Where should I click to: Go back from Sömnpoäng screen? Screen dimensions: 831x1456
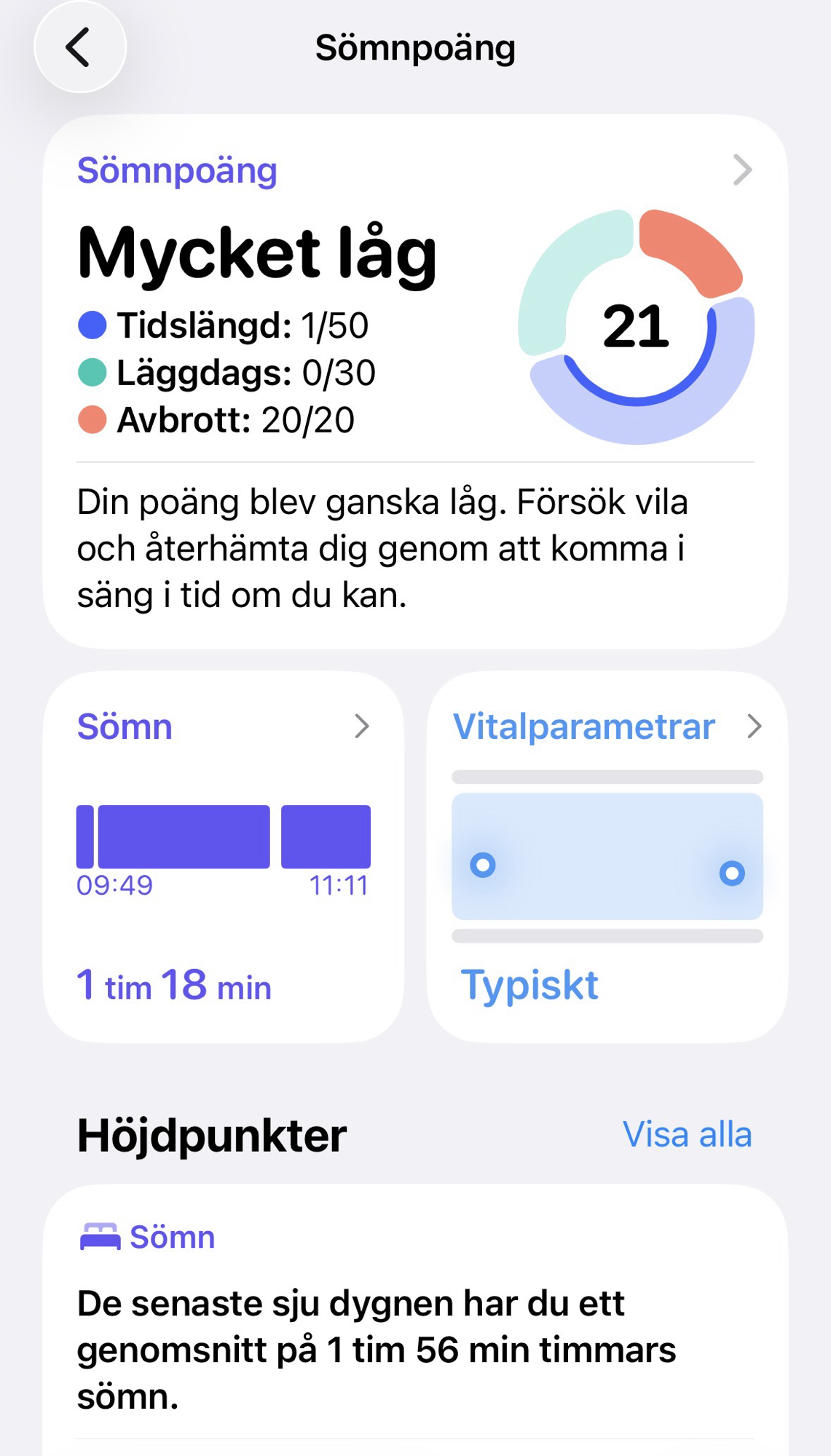click(79, 48)
